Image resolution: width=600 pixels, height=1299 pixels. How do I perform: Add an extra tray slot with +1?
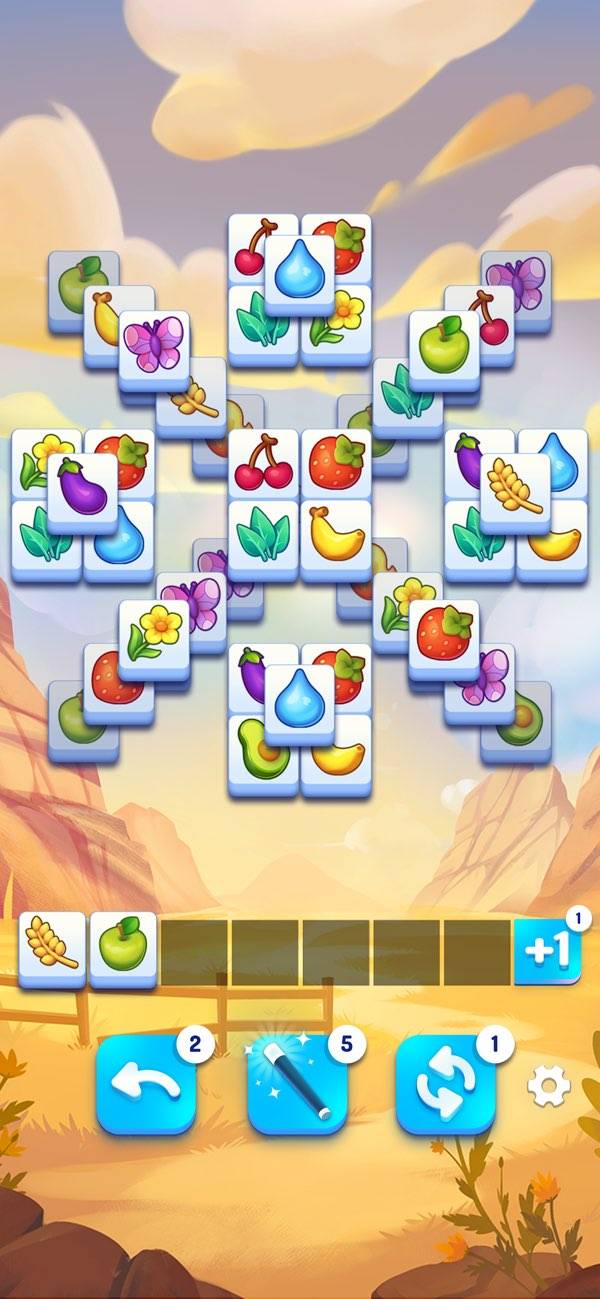(547, 948)
